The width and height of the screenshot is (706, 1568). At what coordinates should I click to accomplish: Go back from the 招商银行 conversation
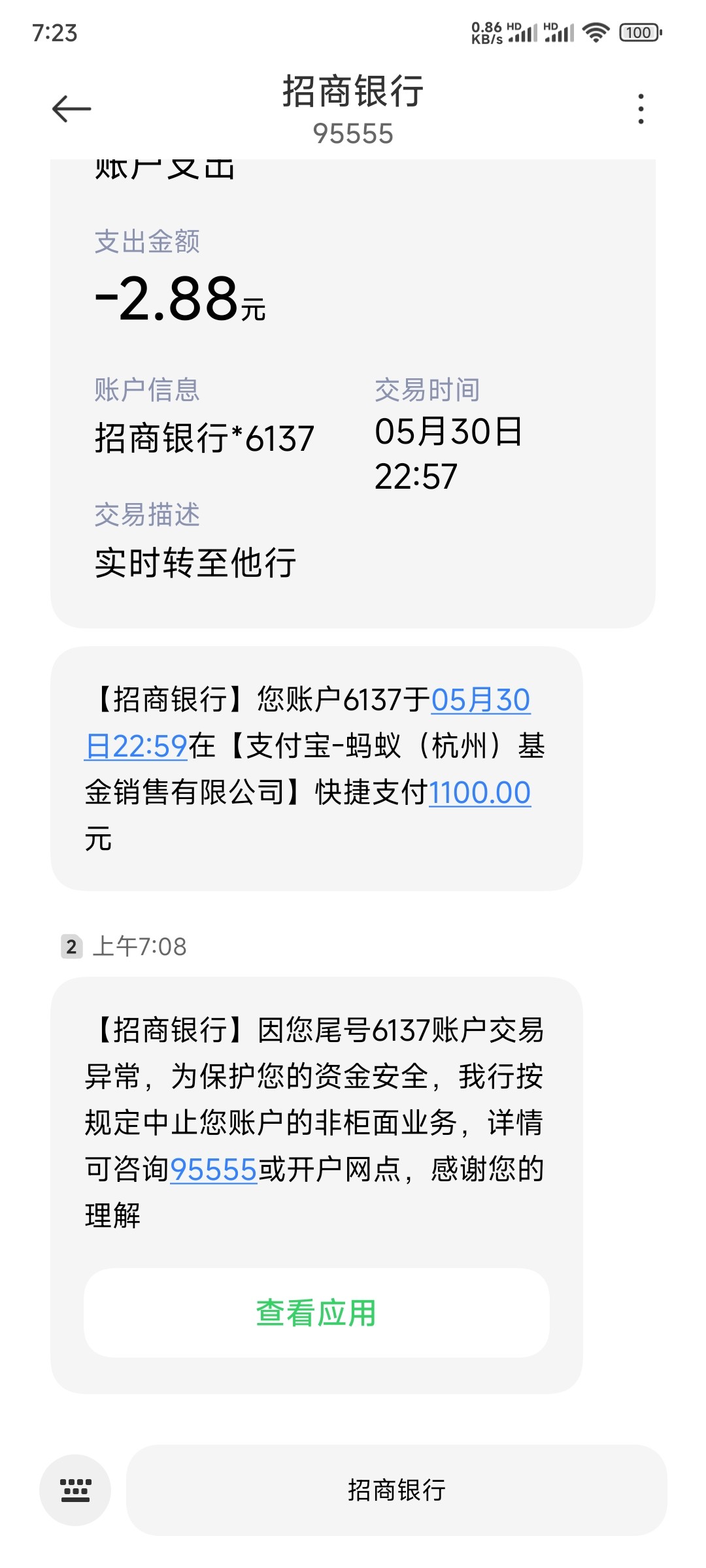tap(71, 108)
